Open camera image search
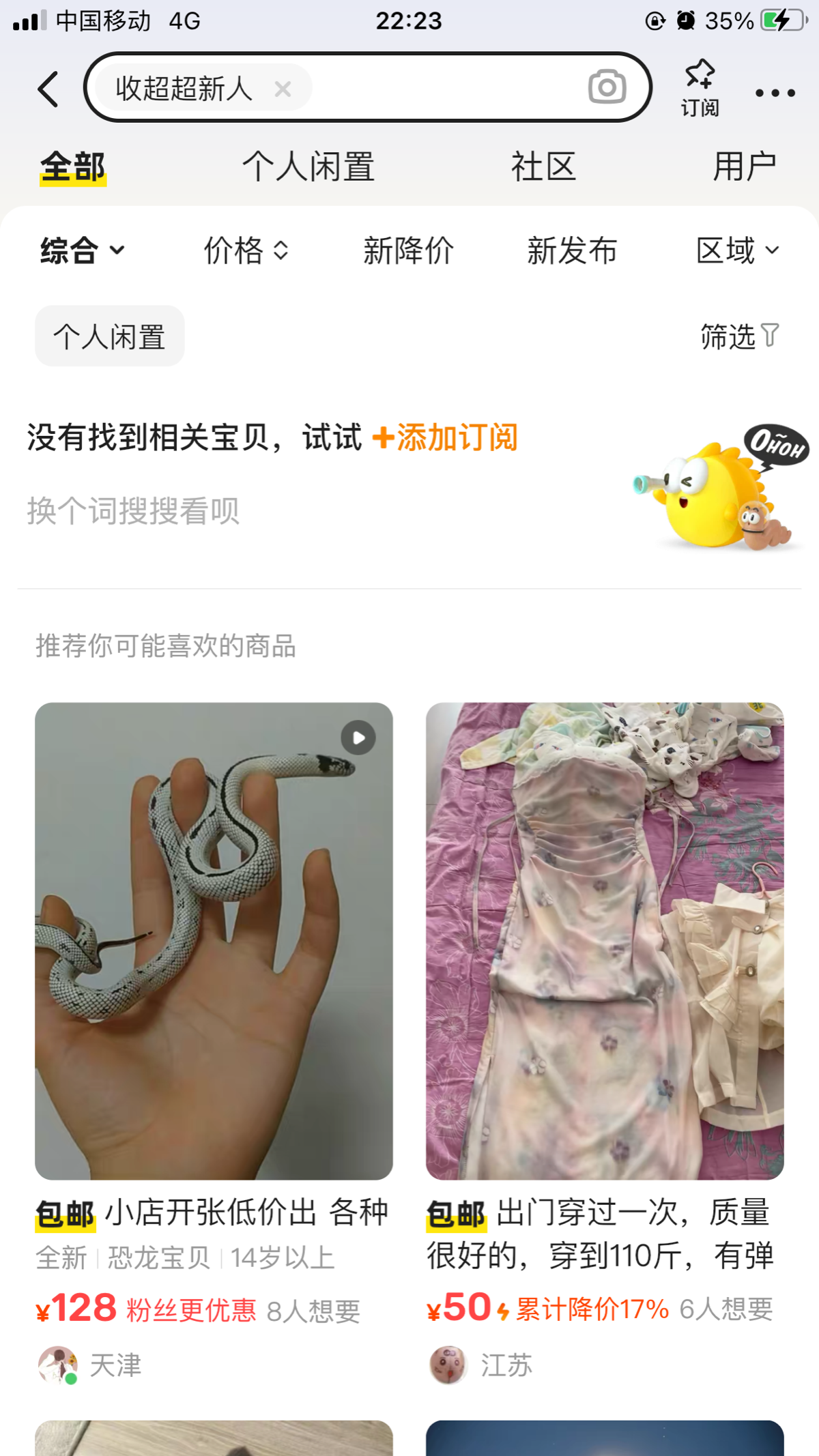 [x=607, y=87]
